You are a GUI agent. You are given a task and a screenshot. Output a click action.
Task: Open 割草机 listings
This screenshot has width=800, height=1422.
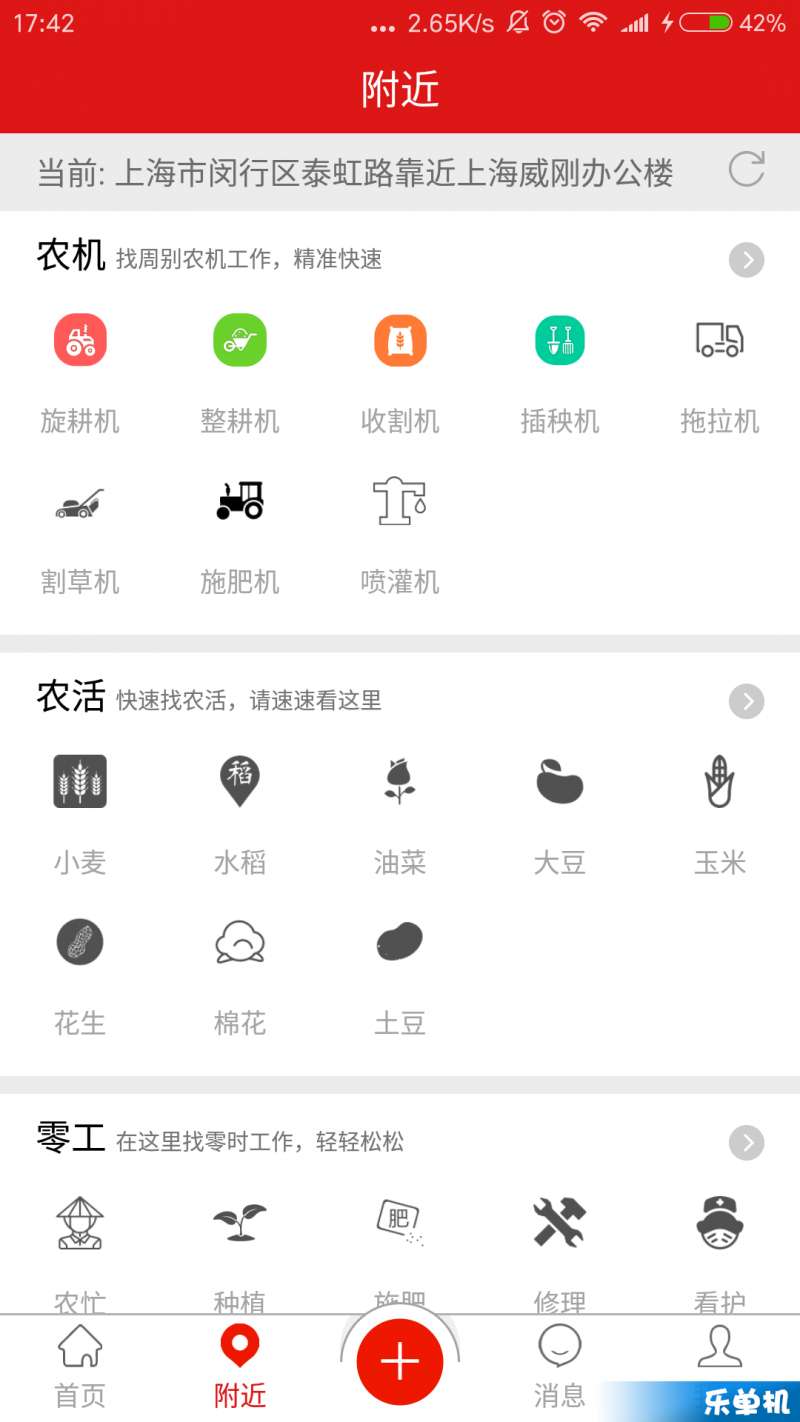[80, 535]
